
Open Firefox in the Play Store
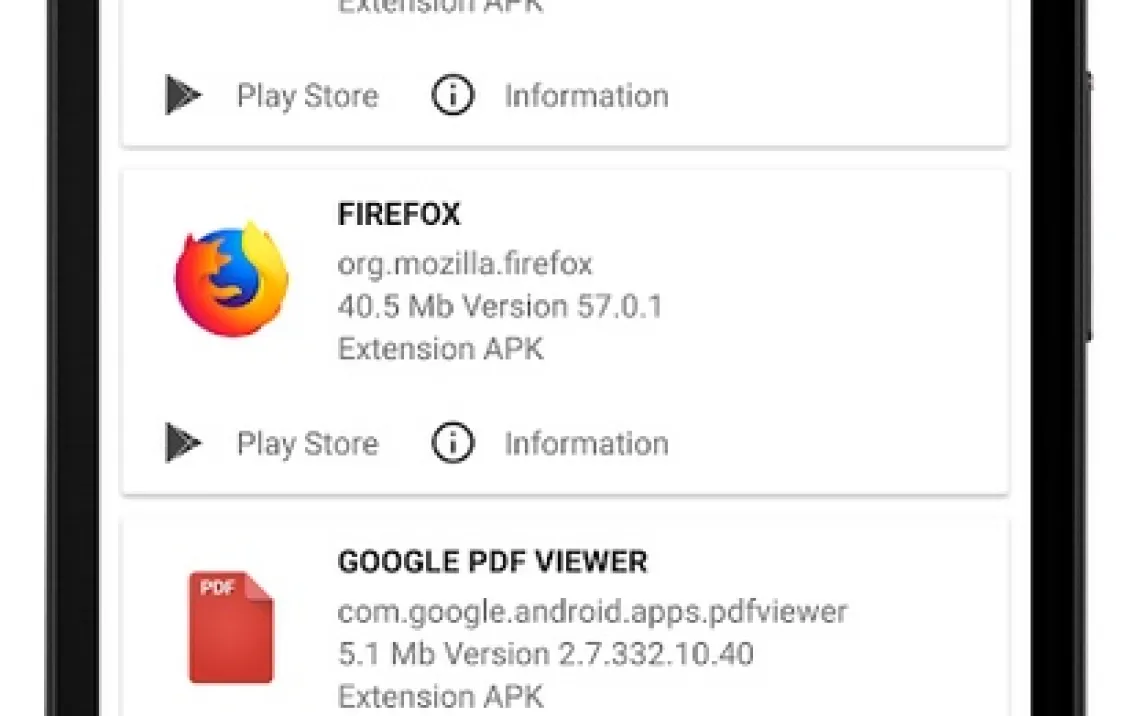tap(272, 443)
